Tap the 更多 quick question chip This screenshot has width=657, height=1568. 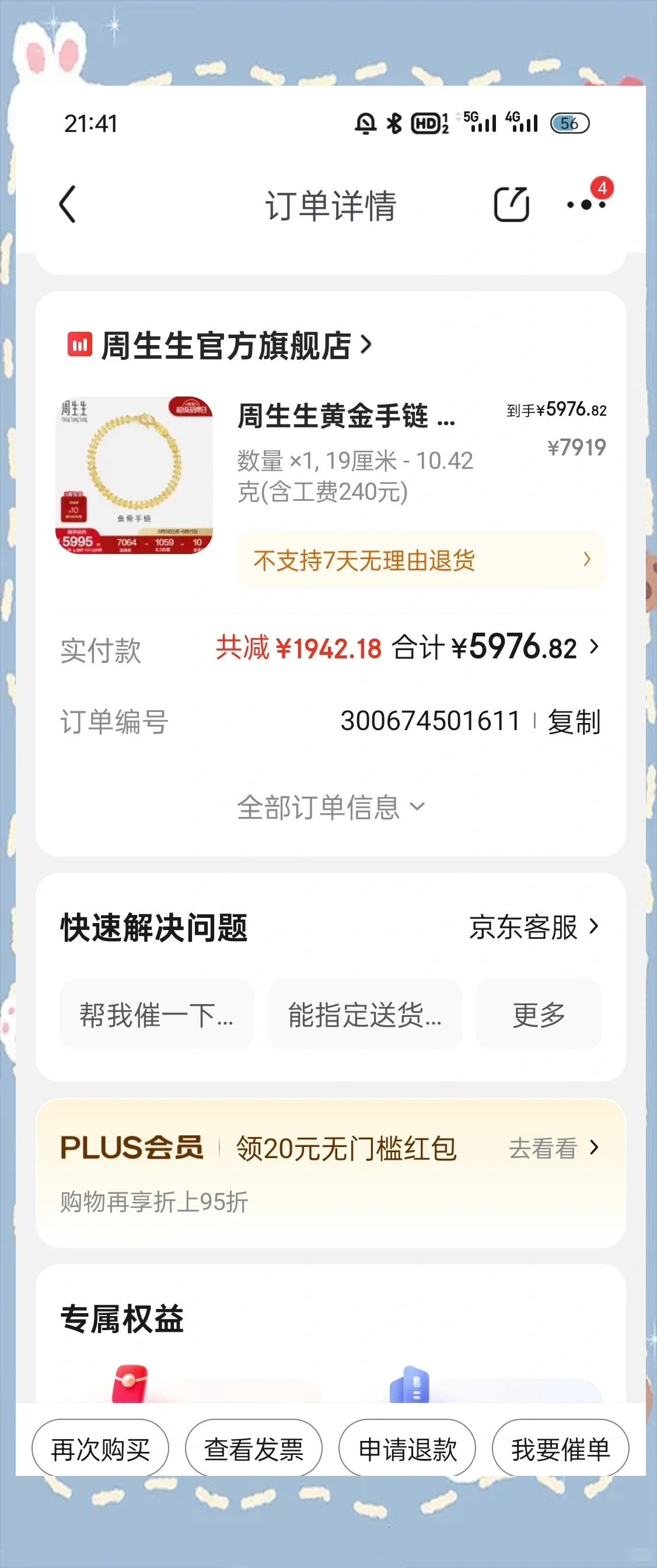coord(539,1014)
